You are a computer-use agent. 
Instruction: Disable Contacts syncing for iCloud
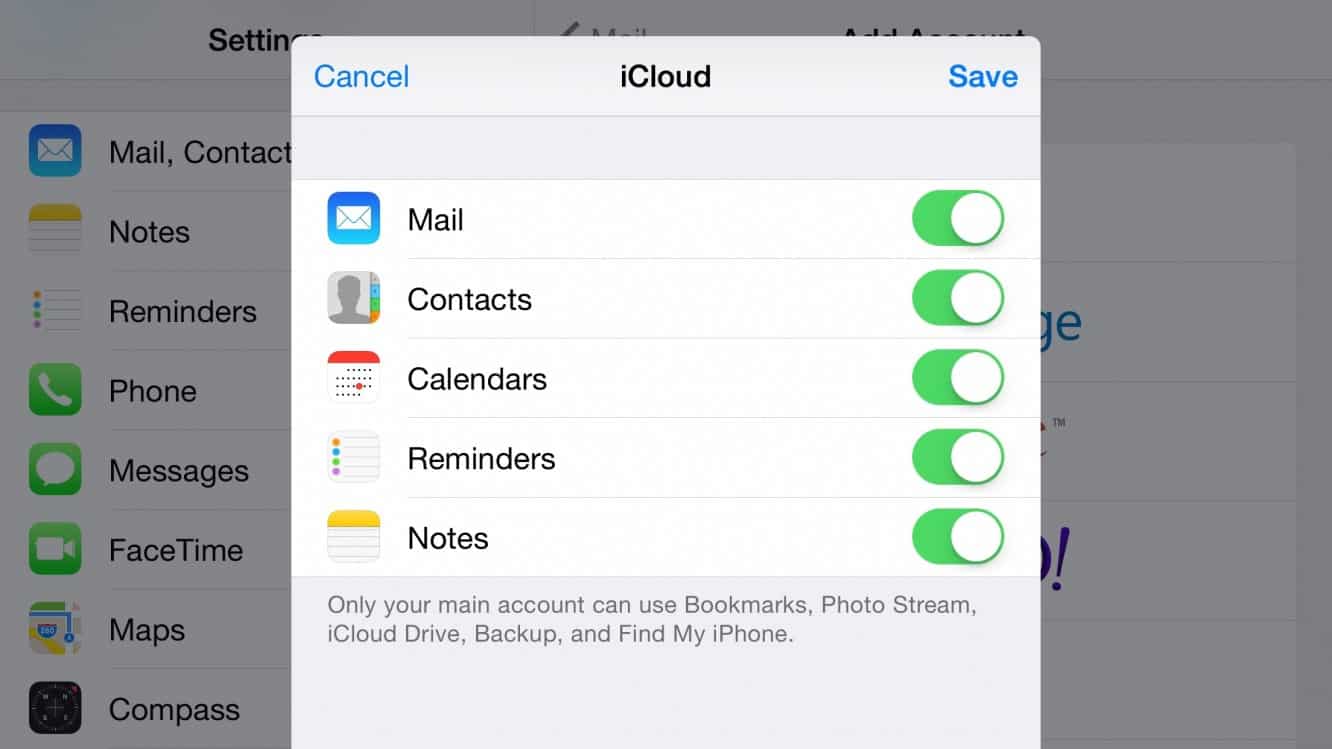957,299
